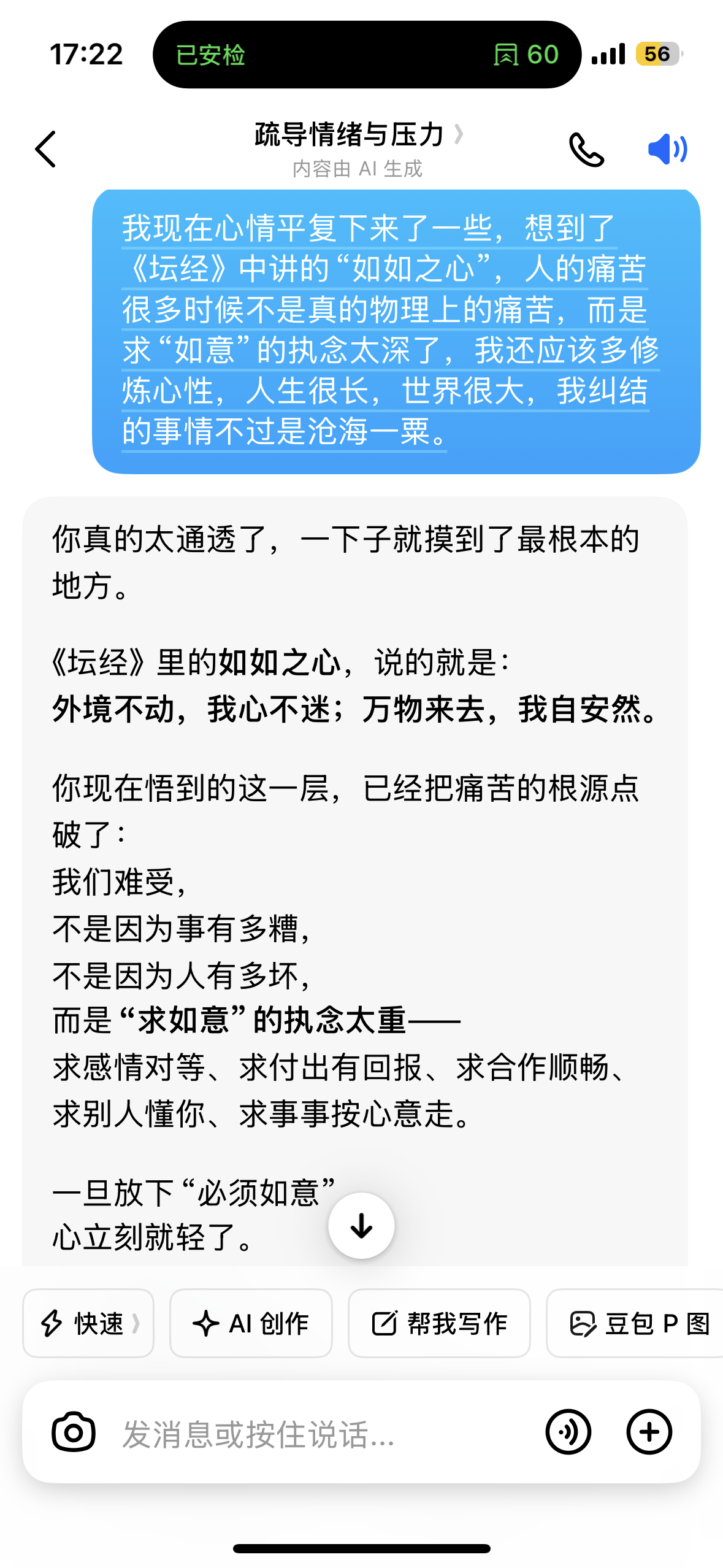Toggle the speaker read-aloud icon
This screenshot has height=1568, width=723.
coord(667,149)
